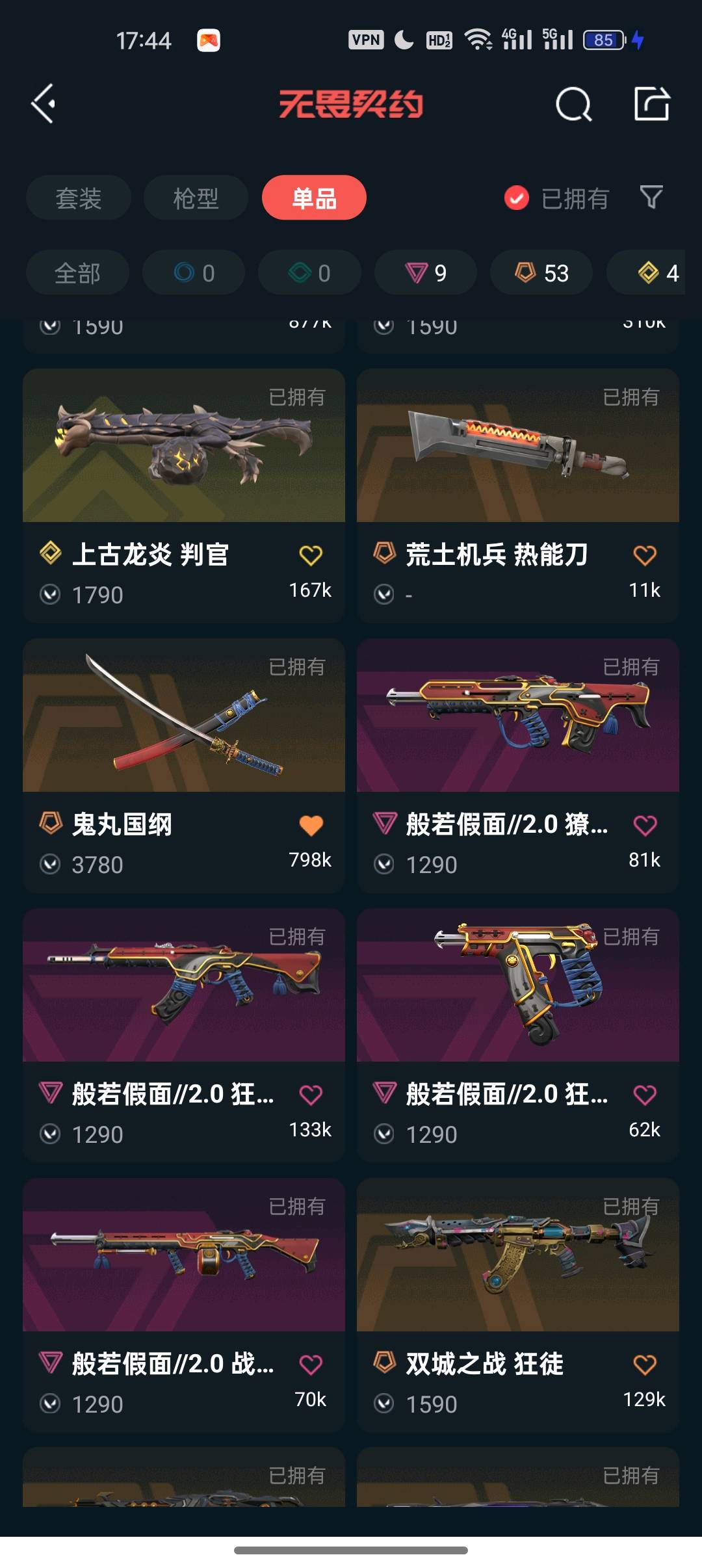Select the 单品 tab
702x1568 pixels.
click(314, 198)
